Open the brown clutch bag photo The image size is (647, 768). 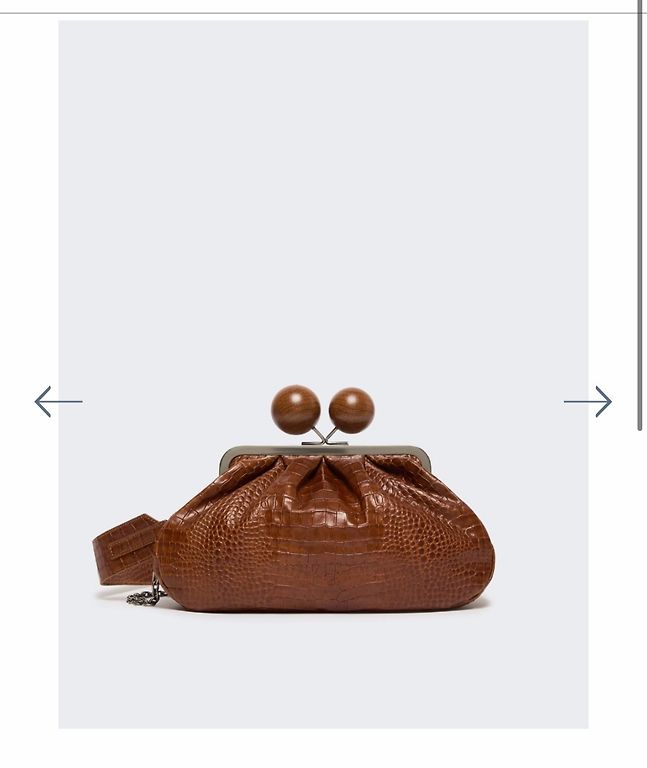(323, 520)
